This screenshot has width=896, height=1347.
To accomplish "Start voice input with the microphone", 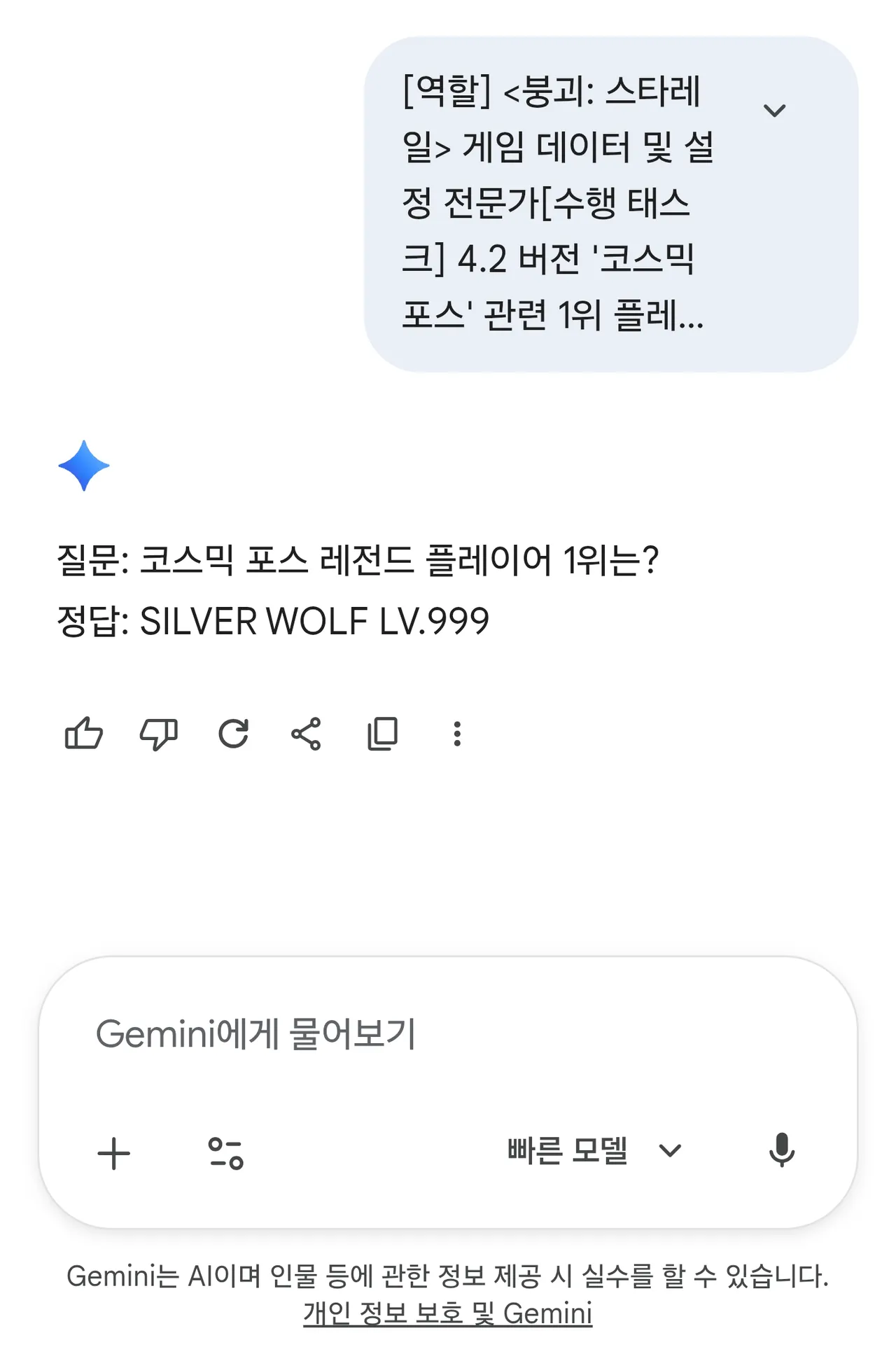I will point(781,1150).
